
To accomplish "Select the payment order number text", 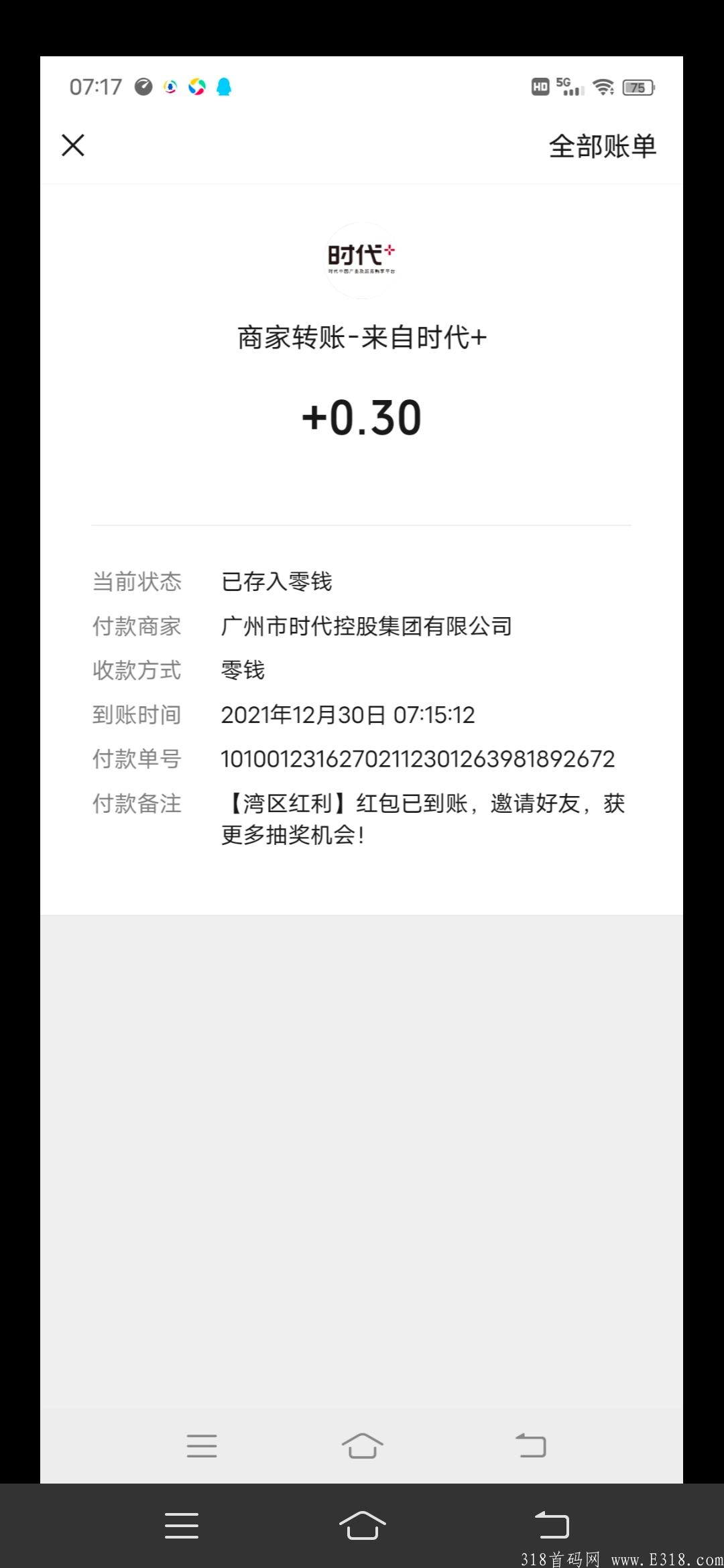I will click(418, 759).
